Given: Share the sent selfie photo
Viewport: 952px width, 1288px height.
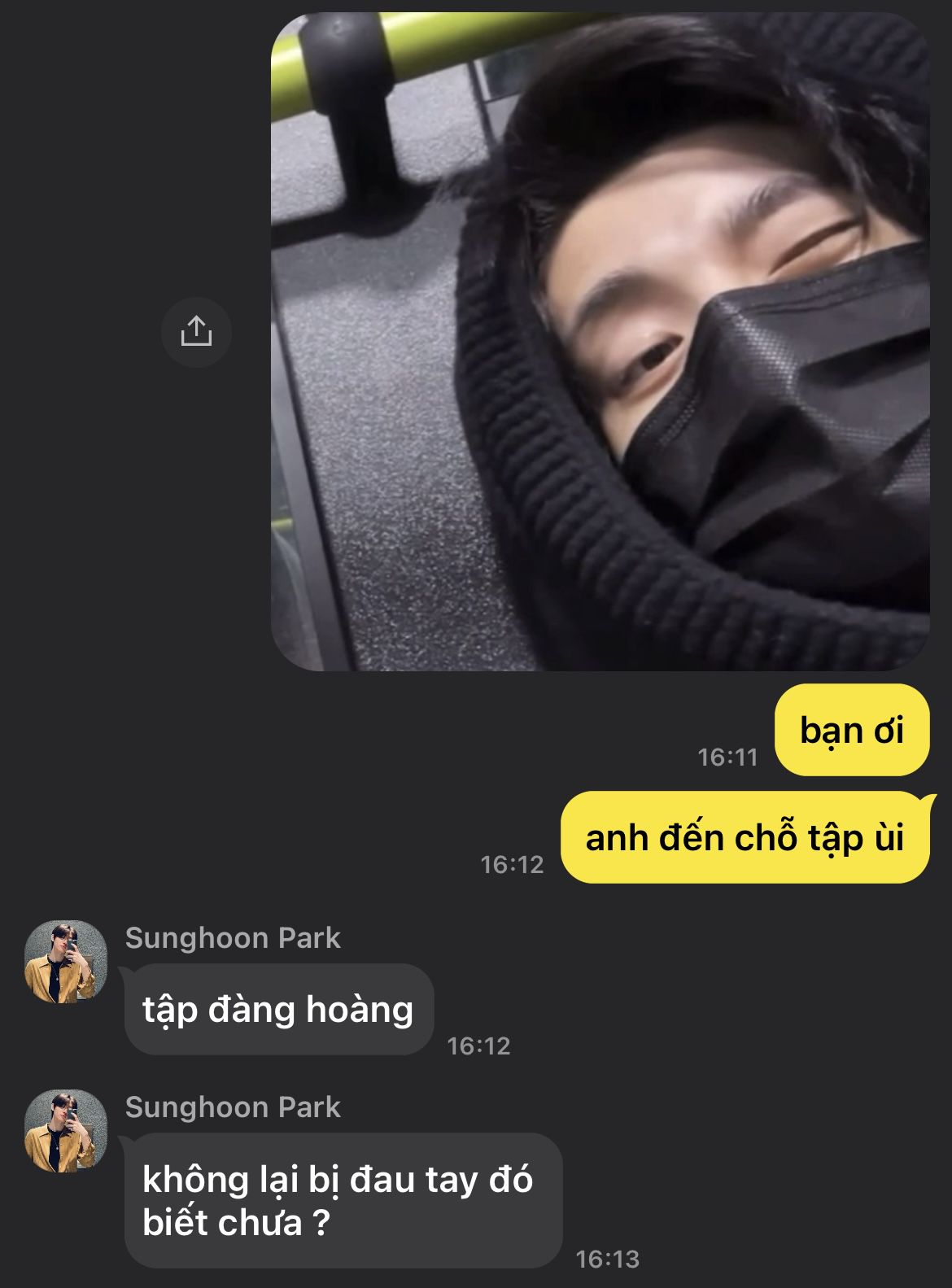Looking at the screenshot, I should coord(196,332).
